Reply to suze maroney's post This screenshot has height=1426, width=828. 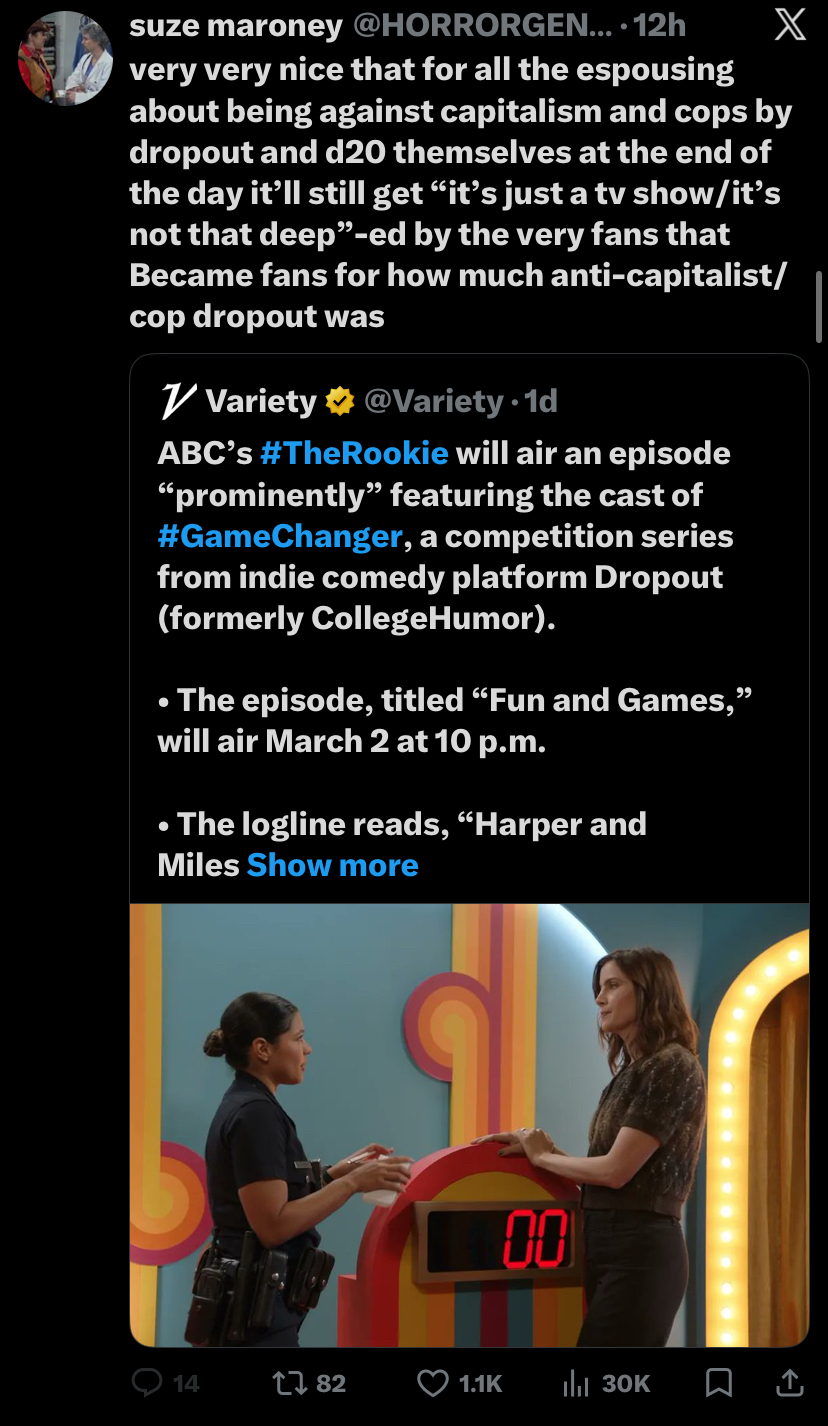tap(148, 1383)
